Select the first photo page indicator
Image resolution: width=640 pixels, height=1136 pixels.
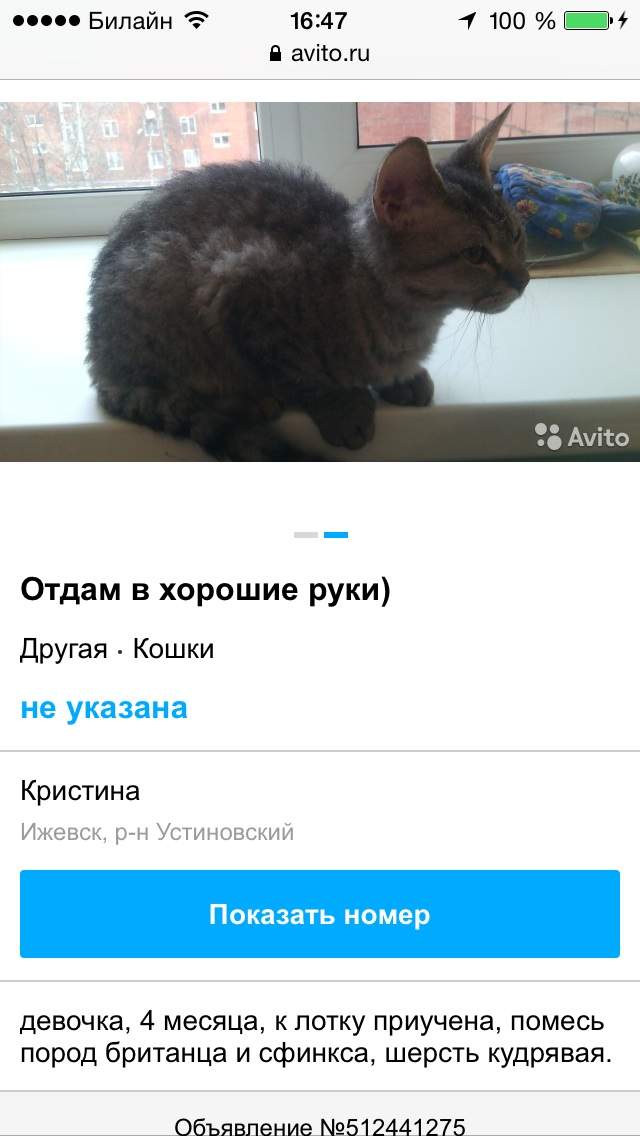[x=306, y=535]
